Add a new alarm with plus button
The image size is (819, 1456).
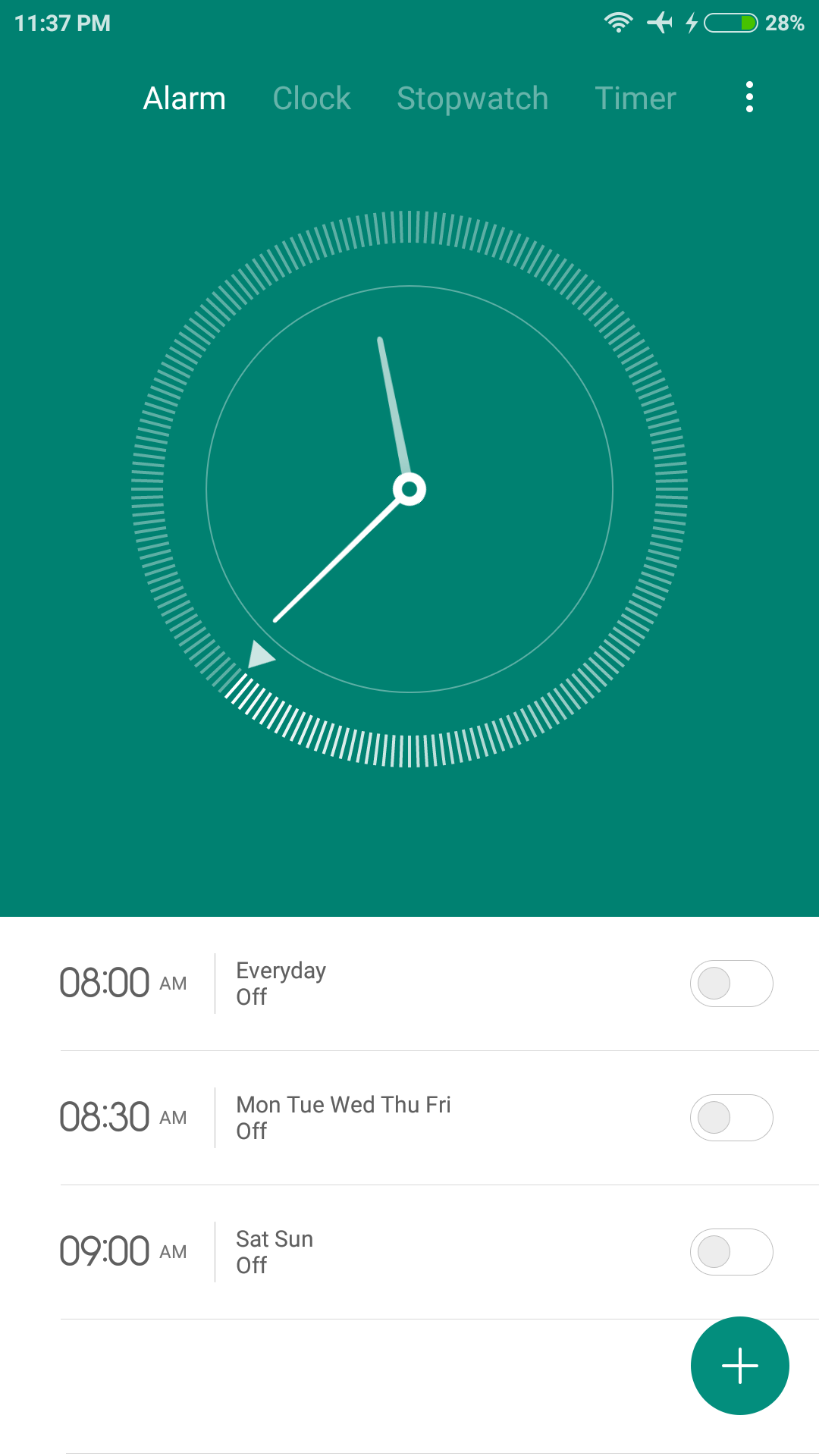739,1365
